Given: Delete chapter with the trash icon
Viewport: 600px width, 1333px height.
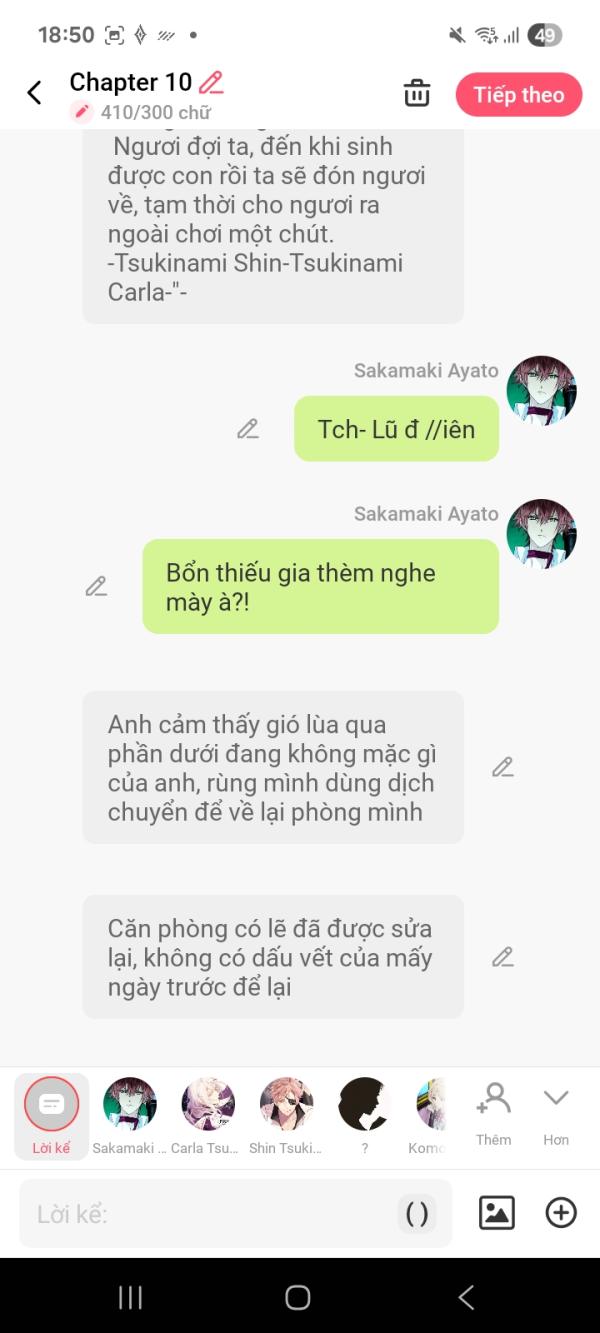Looking at the screenshot, I should click(x=416, y=94).
